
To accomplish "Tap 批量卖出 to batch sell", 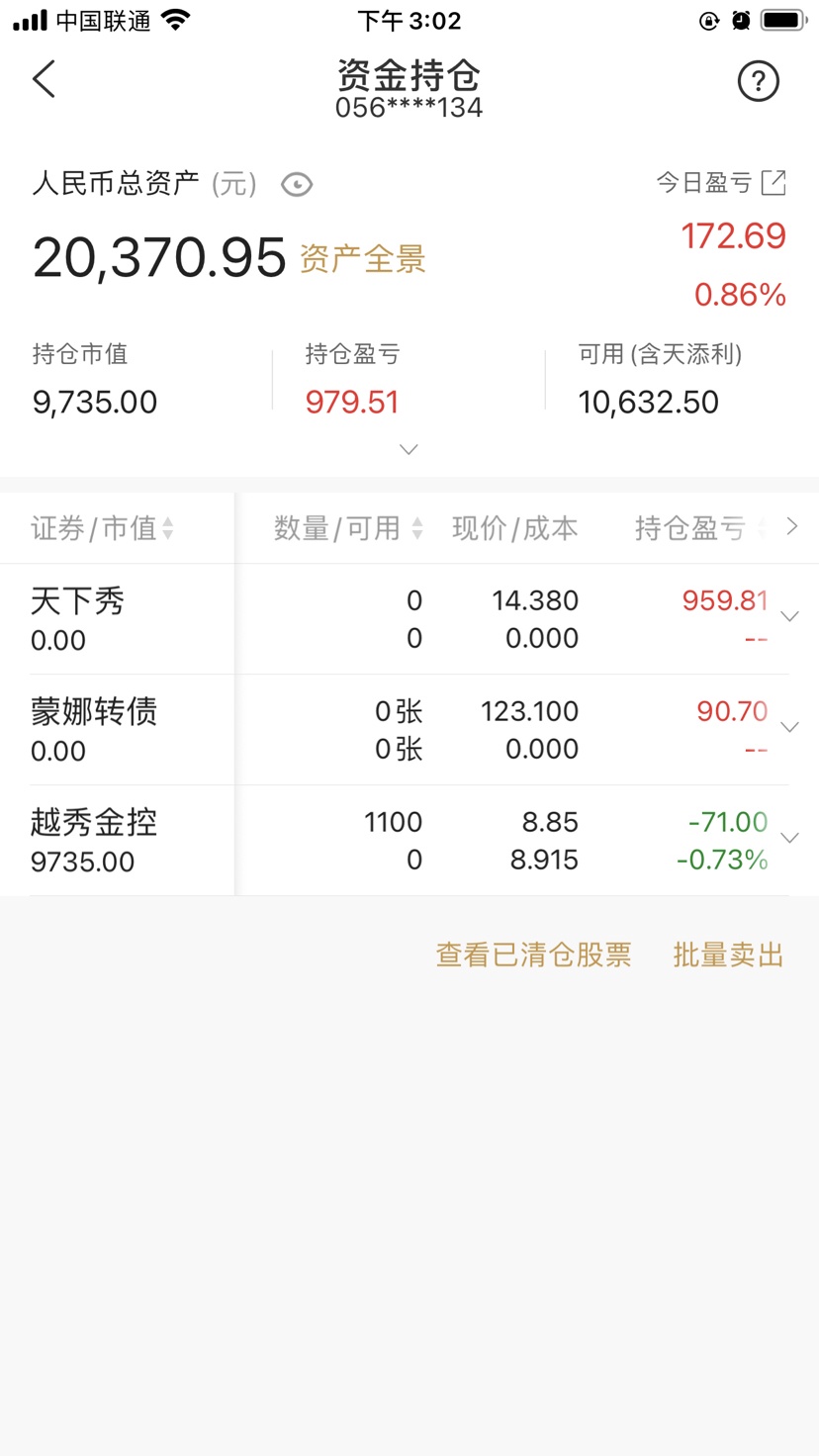I will (x=728, y=955).
